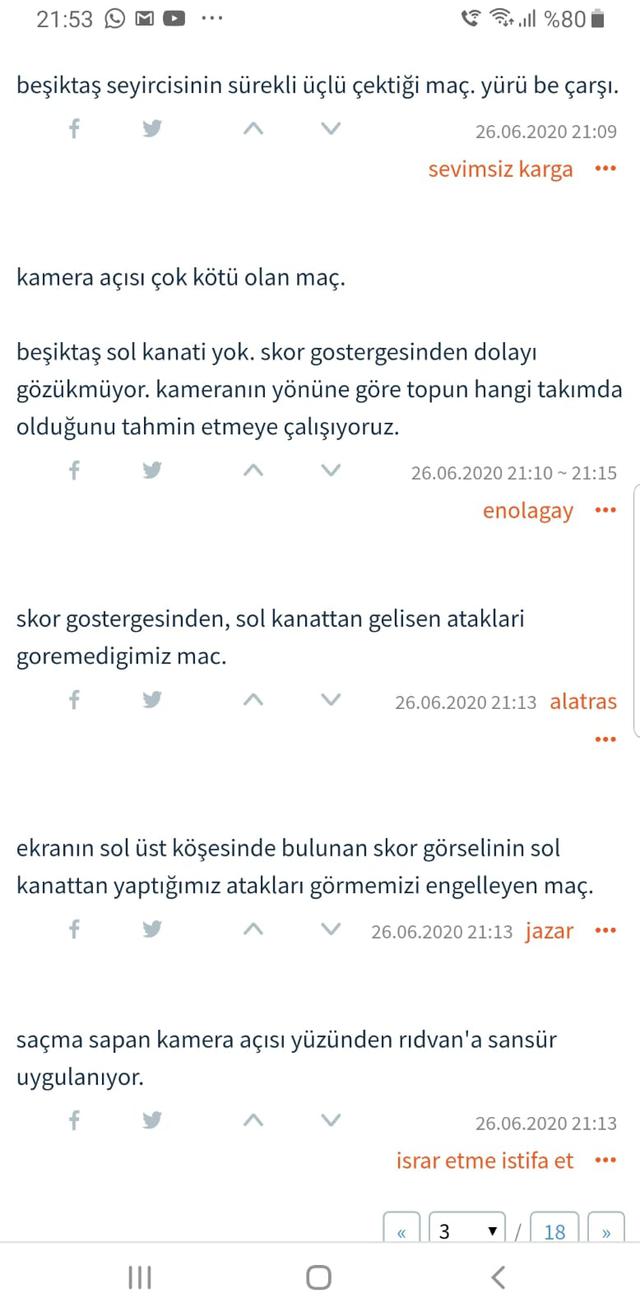Share israr etme istifa et's entry on Twitter
Viewport: 640px width, 1316px height.
(x=152, y=1121)
